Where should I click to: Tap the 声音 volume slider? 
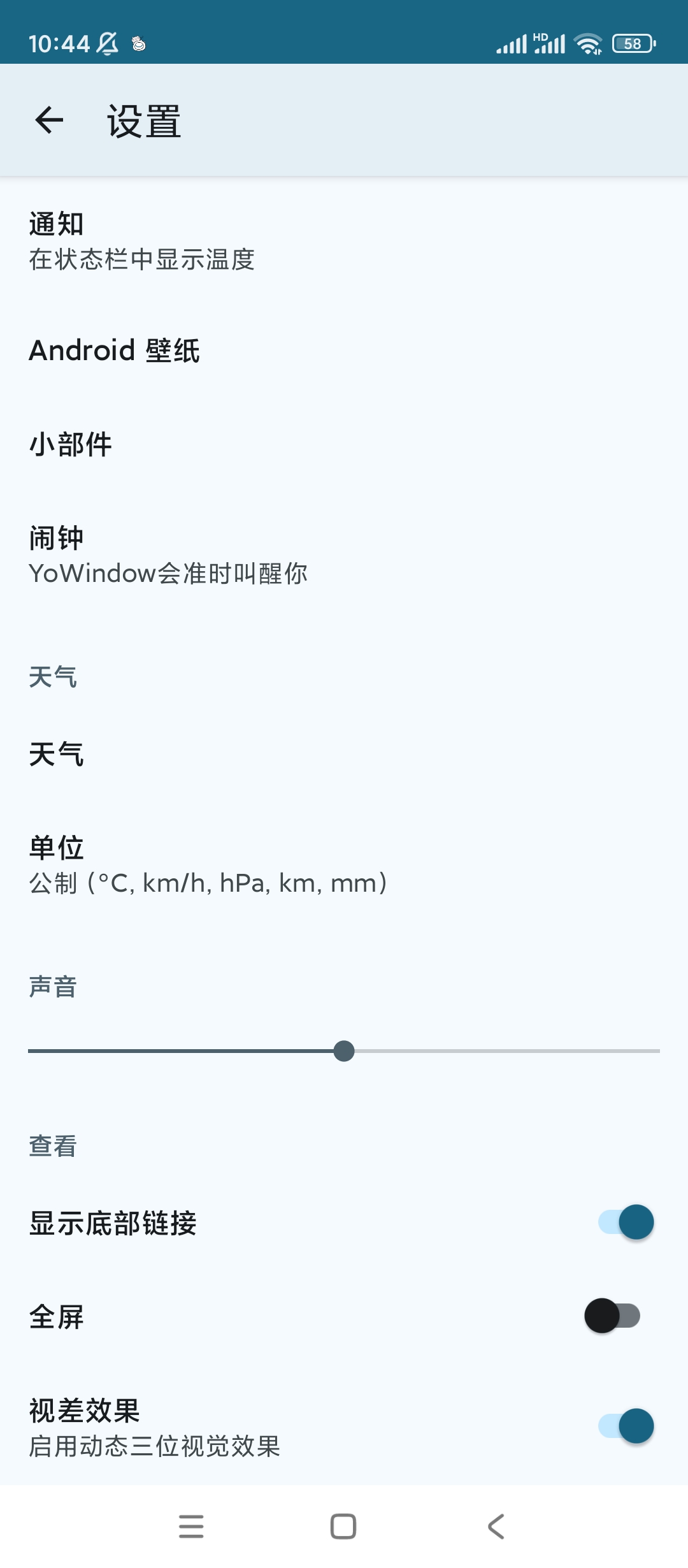(344, 1051)
